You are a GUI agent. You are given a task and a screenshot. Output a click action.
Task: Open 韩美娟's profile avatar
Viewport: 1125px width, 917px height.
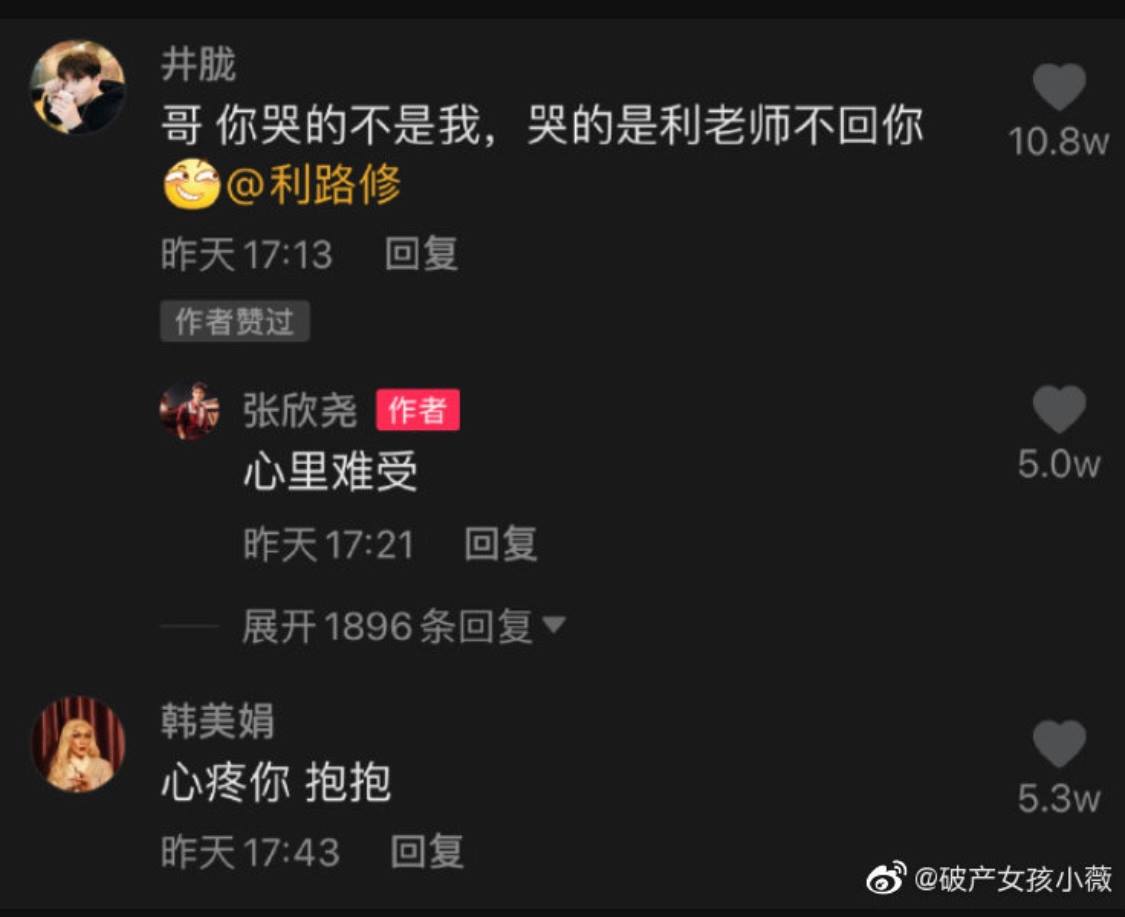(x=78, y=745)
